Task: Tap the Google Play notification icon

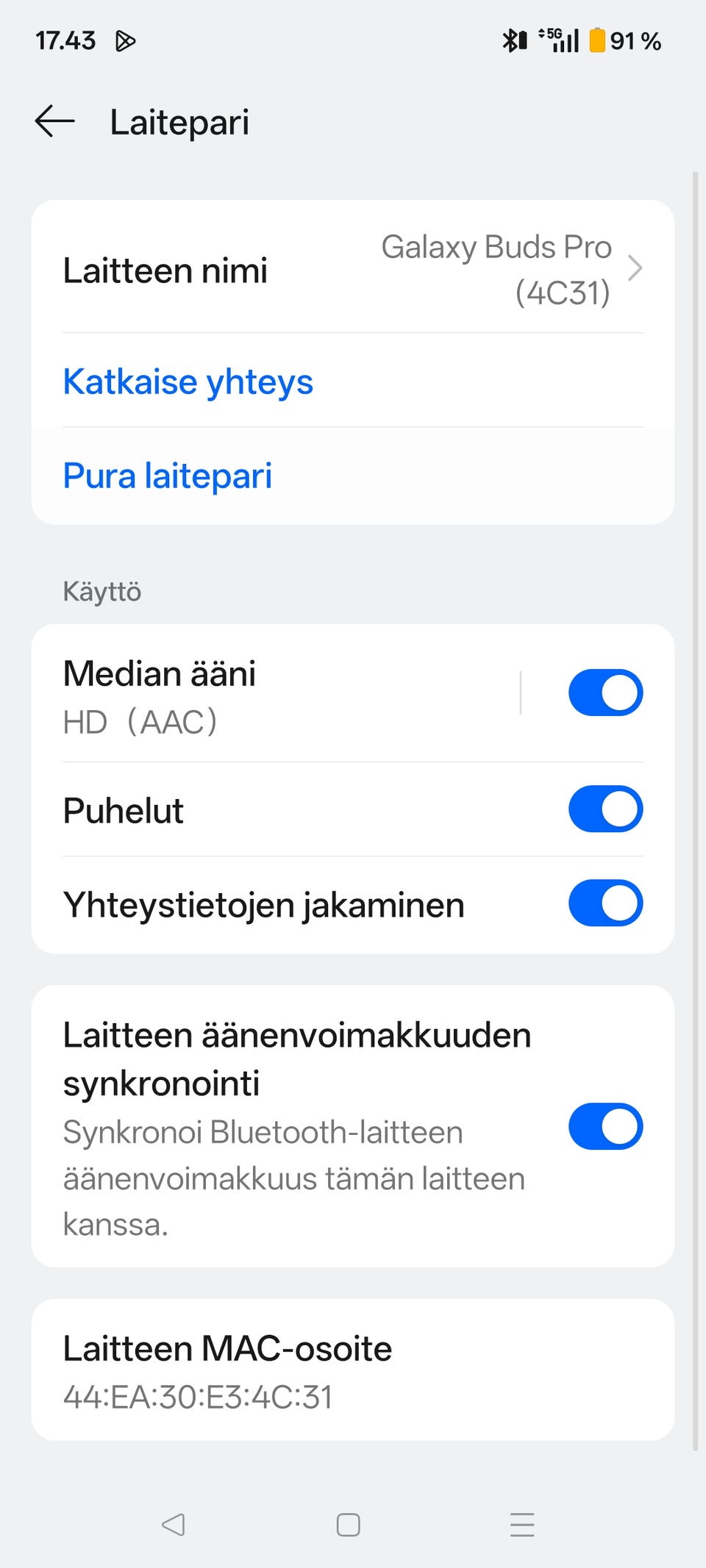Action: coord(126,40)
